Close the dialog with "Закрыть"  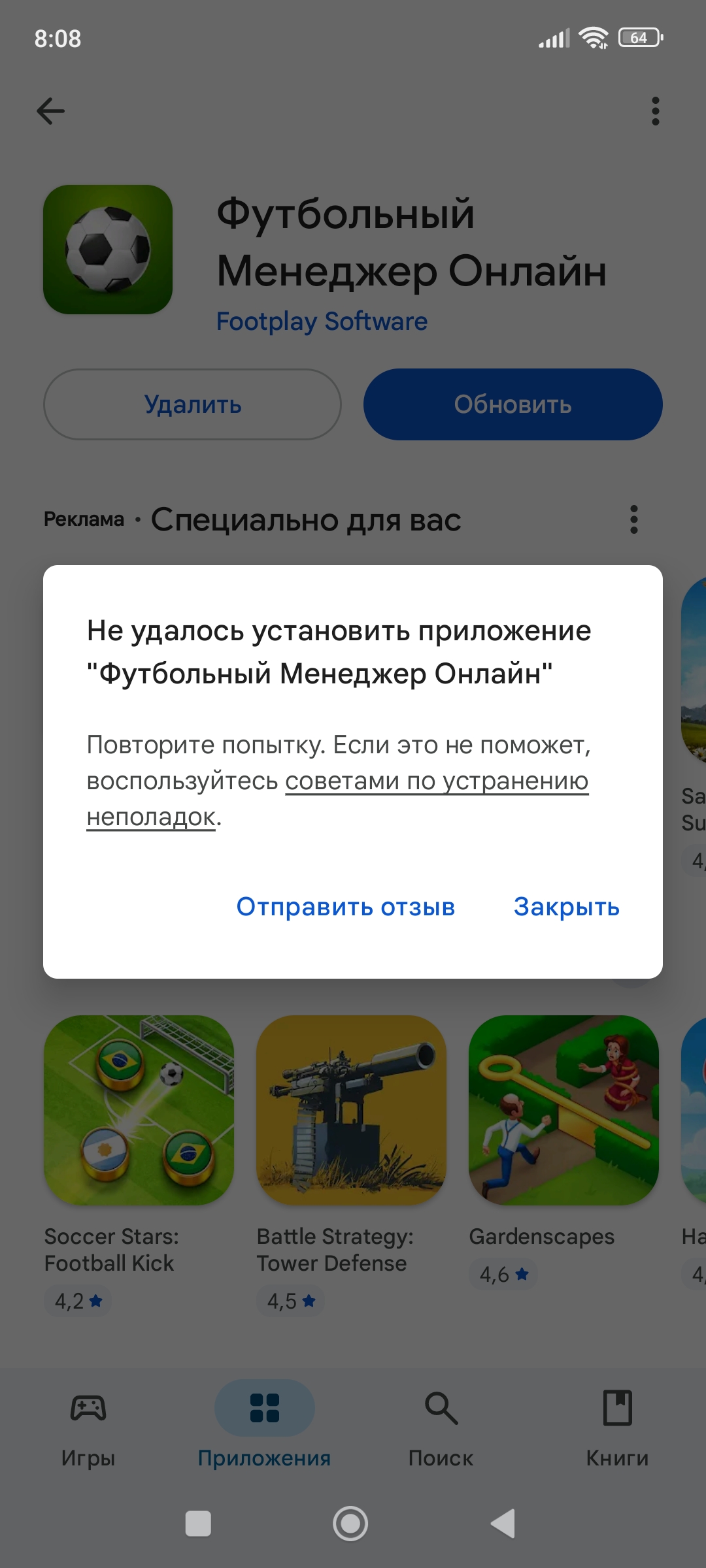coord(566,907)
